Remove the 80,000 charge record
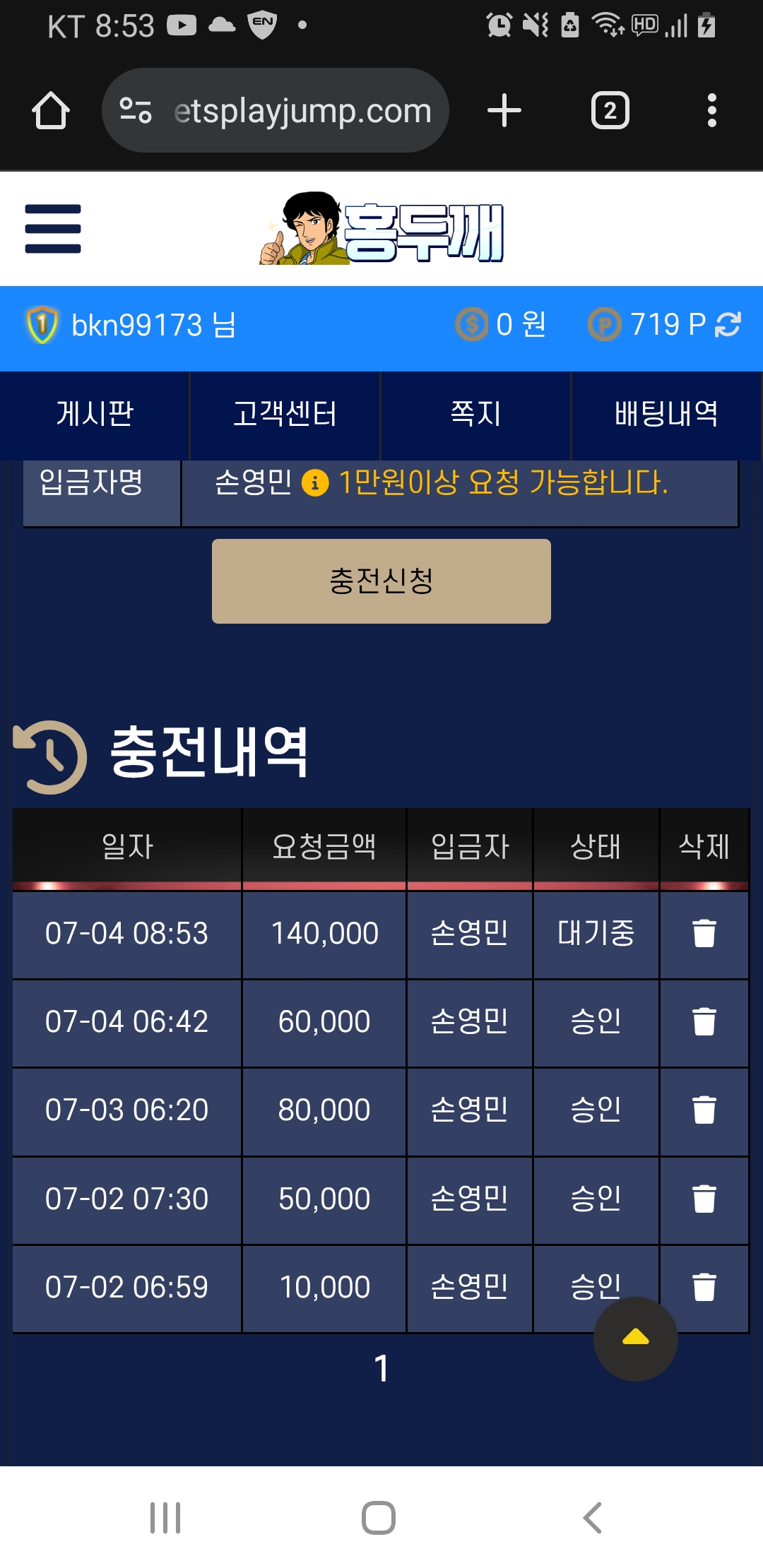Viewport: 763px width, 1568px height. pyautogui.click(x=704, y=1110)
